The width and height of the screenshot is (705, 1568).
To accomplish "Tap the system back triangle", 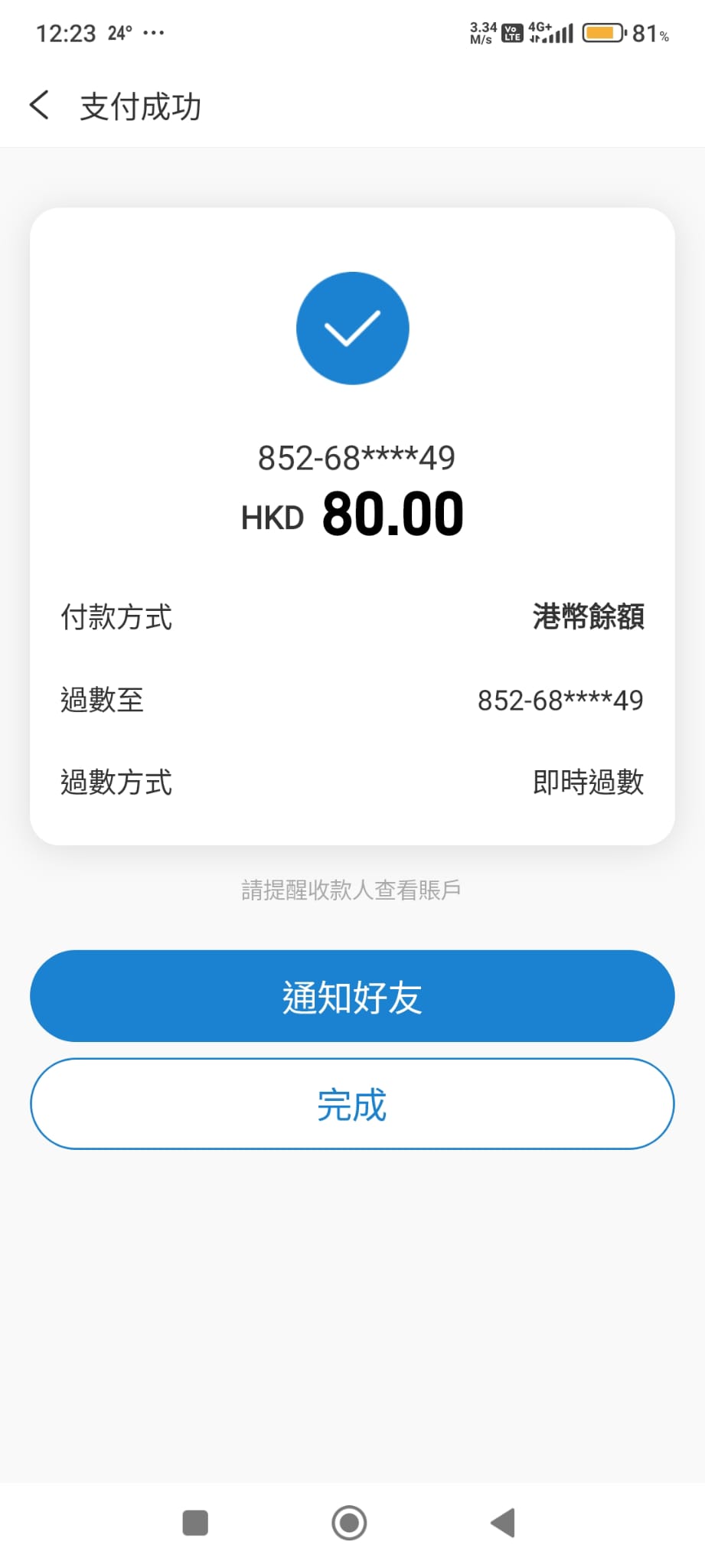I will pyautogui.click(x=504, y=1522).
